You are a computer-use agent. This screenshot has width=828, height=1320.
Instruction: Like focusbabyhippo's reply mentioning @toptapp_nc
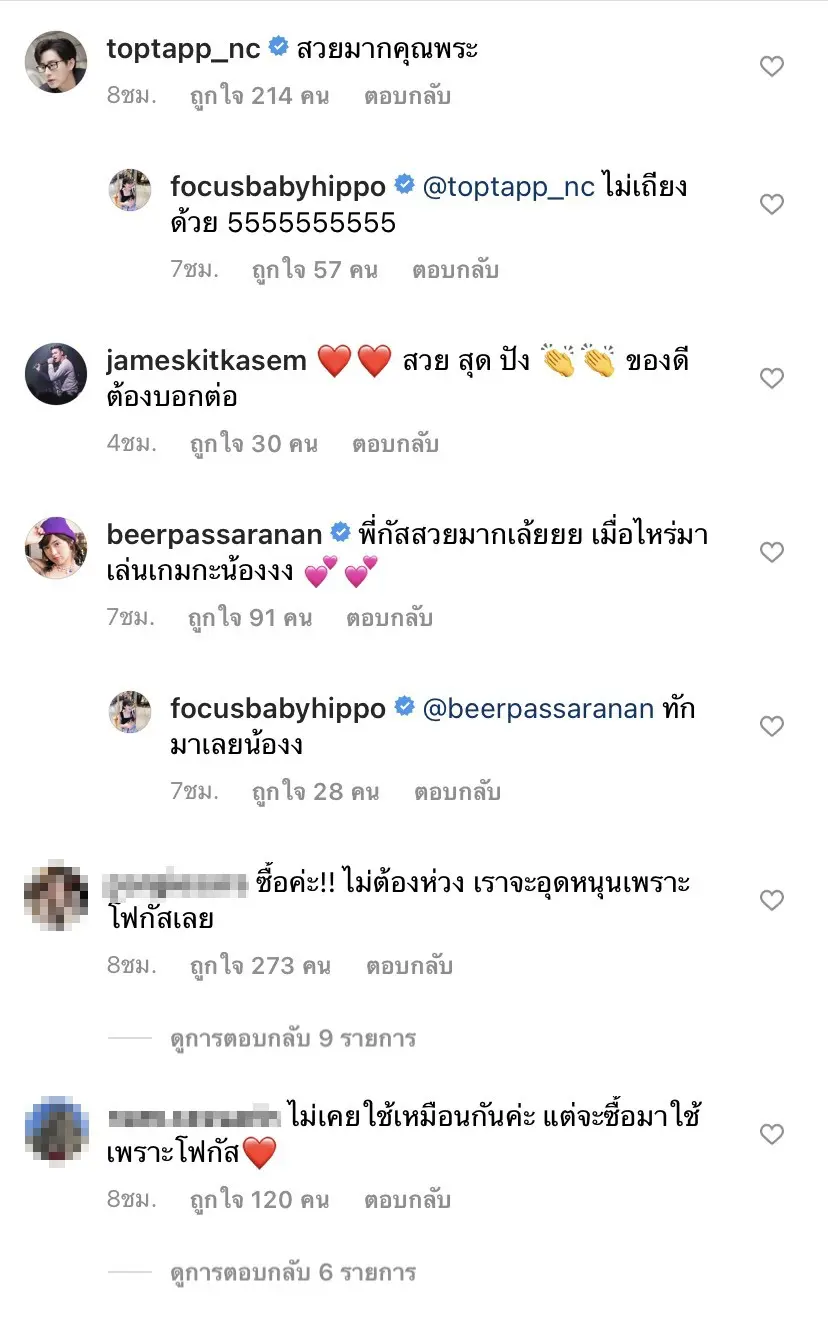point(771,204)
